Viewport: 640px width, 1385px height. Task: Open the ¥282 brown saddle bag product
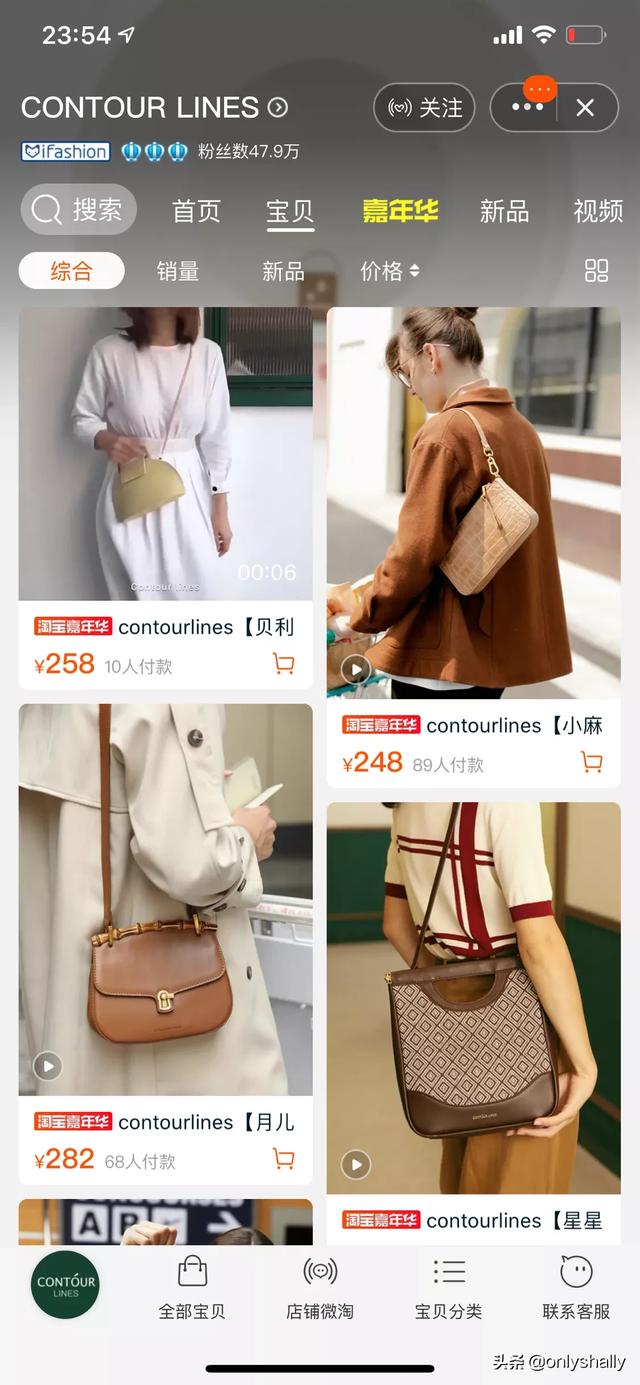tap(166, 900)
